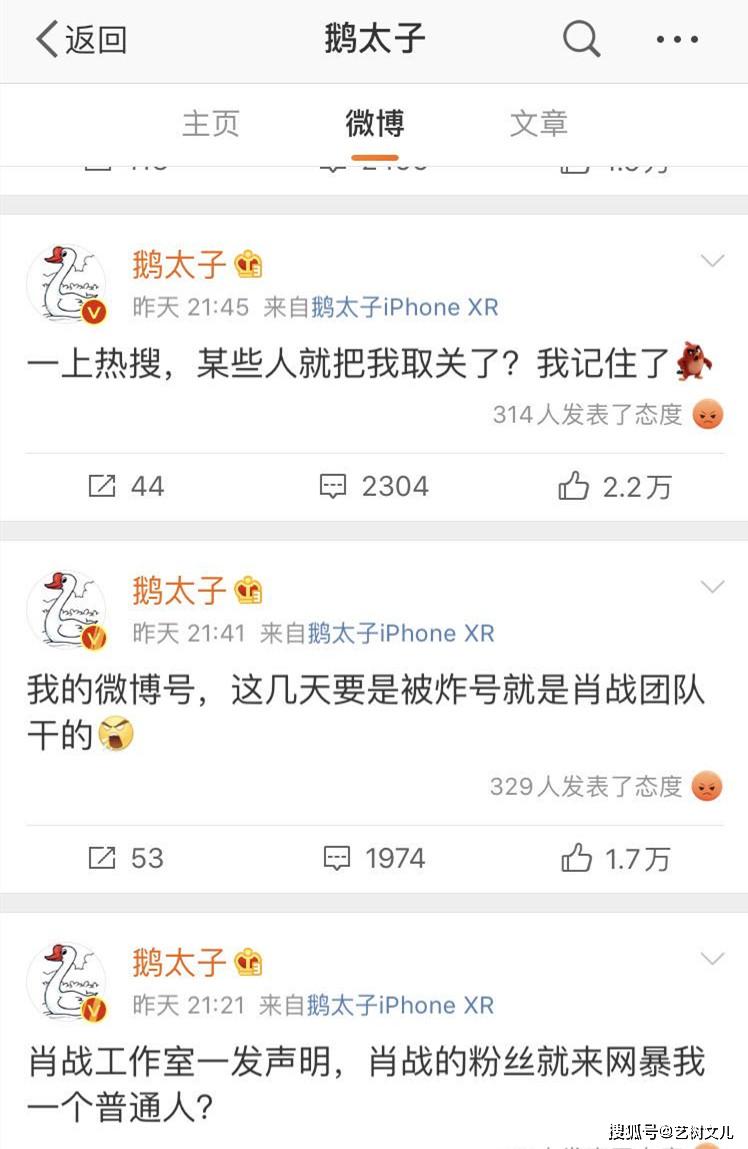Like the post with 2.2万 likes
The image size is (748, 1149).
(x=614, y=486)
